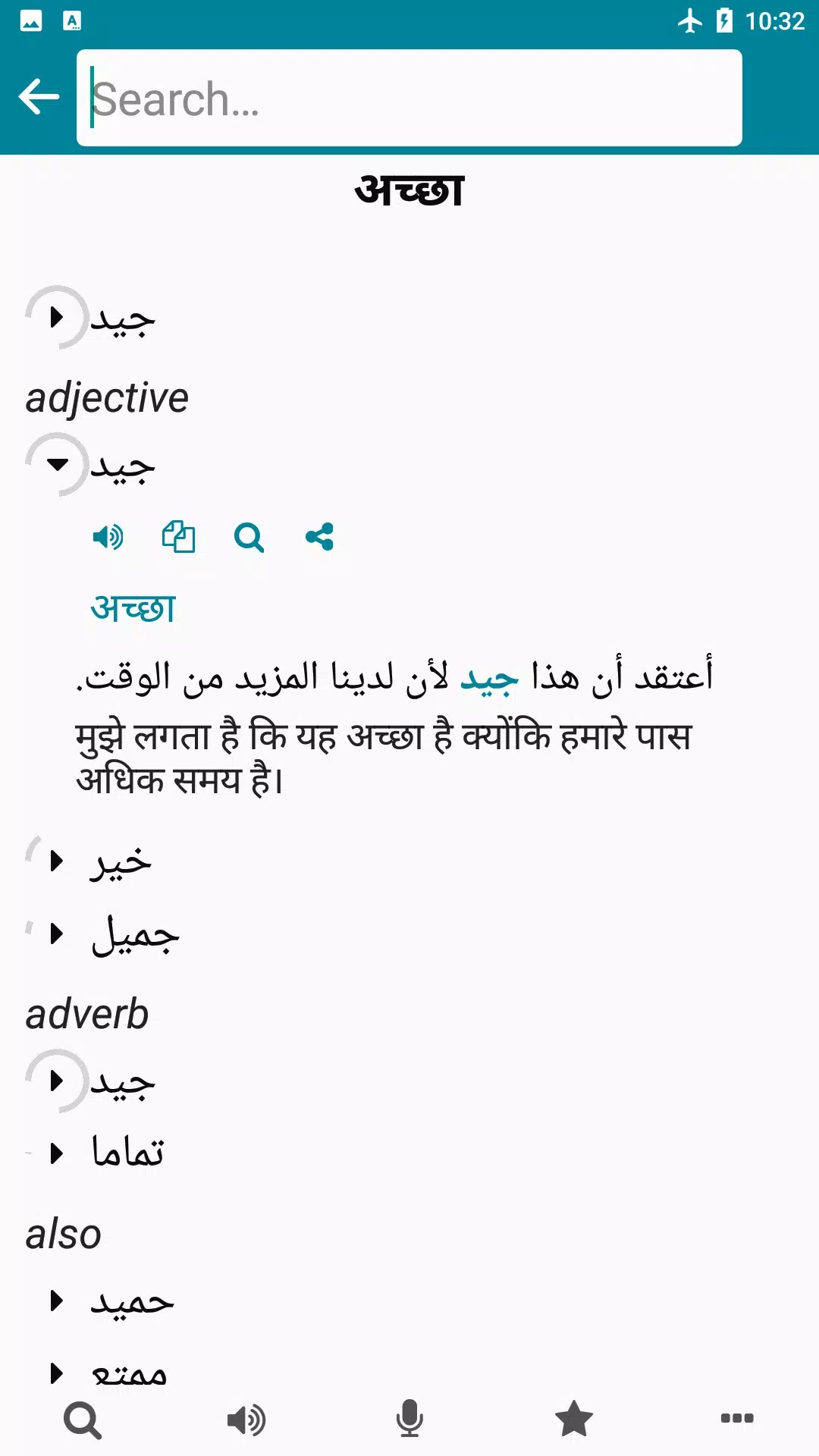Copy the expanded جيد translation
Image resolution: width=819 pixels, height=1456 pixels.
tap(179, 538)
